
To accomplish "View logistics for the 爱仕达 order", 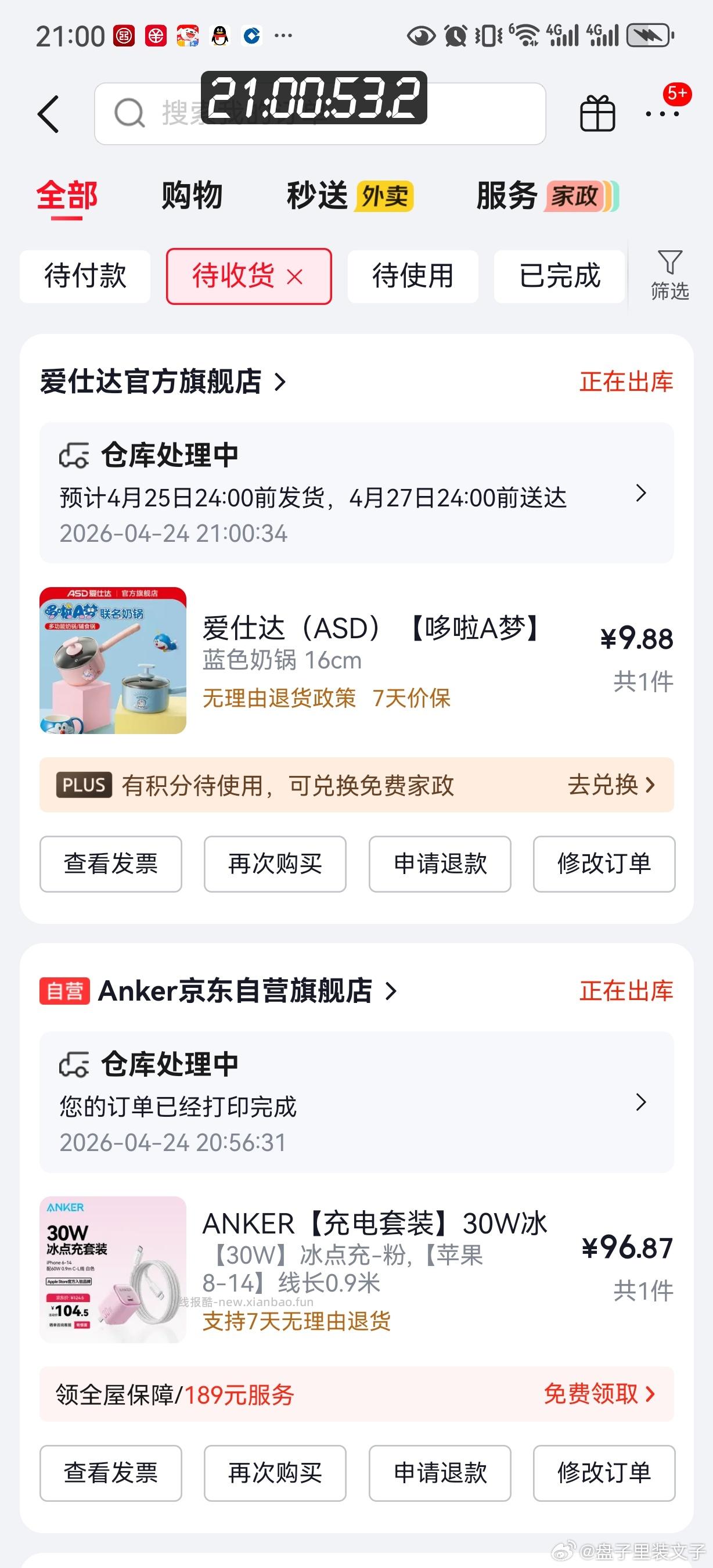I will [356, 493].
